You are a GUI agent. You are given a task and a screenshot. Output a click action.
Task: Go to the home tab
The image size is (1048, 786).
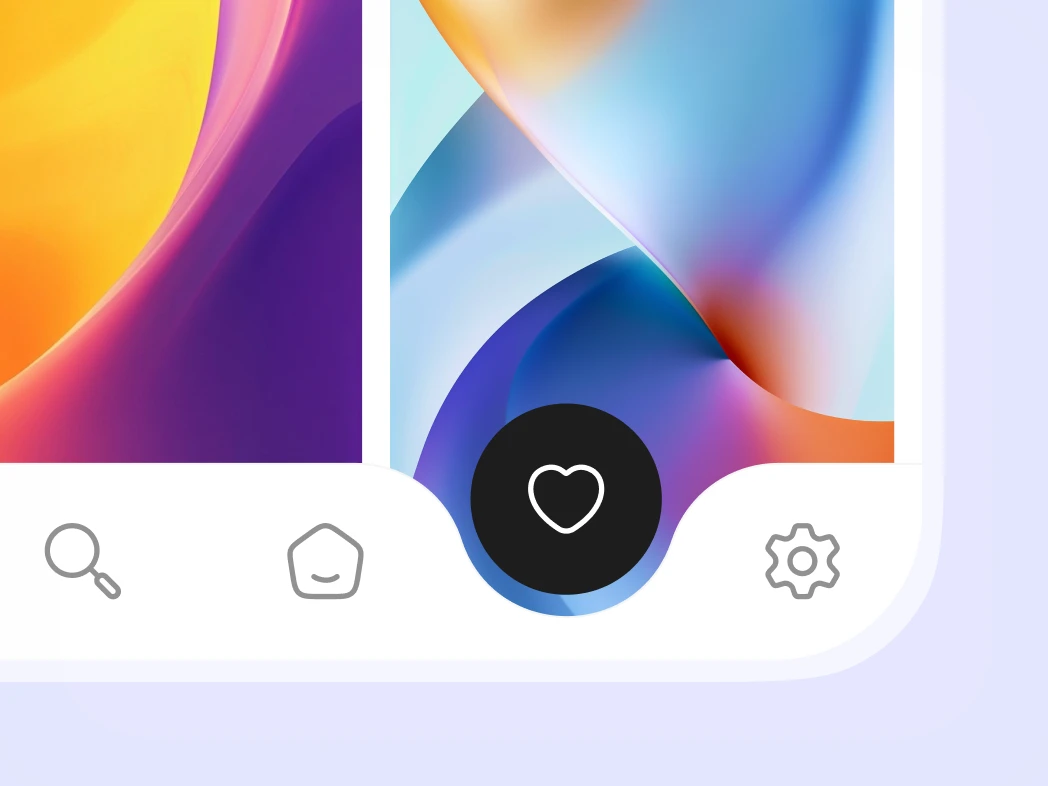pyautogui.click(x=325, y=561)
